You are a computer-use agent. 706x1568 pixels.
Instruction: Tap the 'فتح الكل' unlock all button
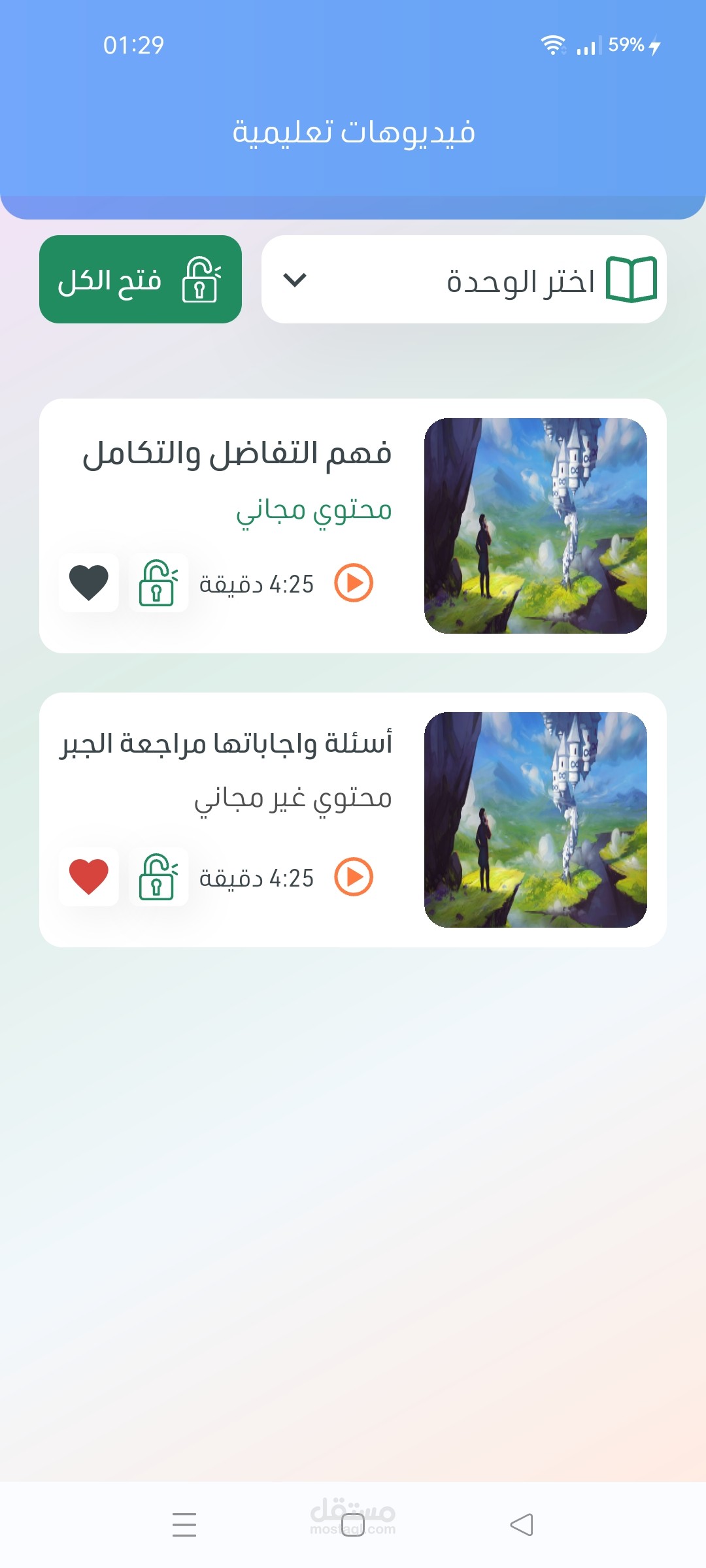click(x=141, y=280)
